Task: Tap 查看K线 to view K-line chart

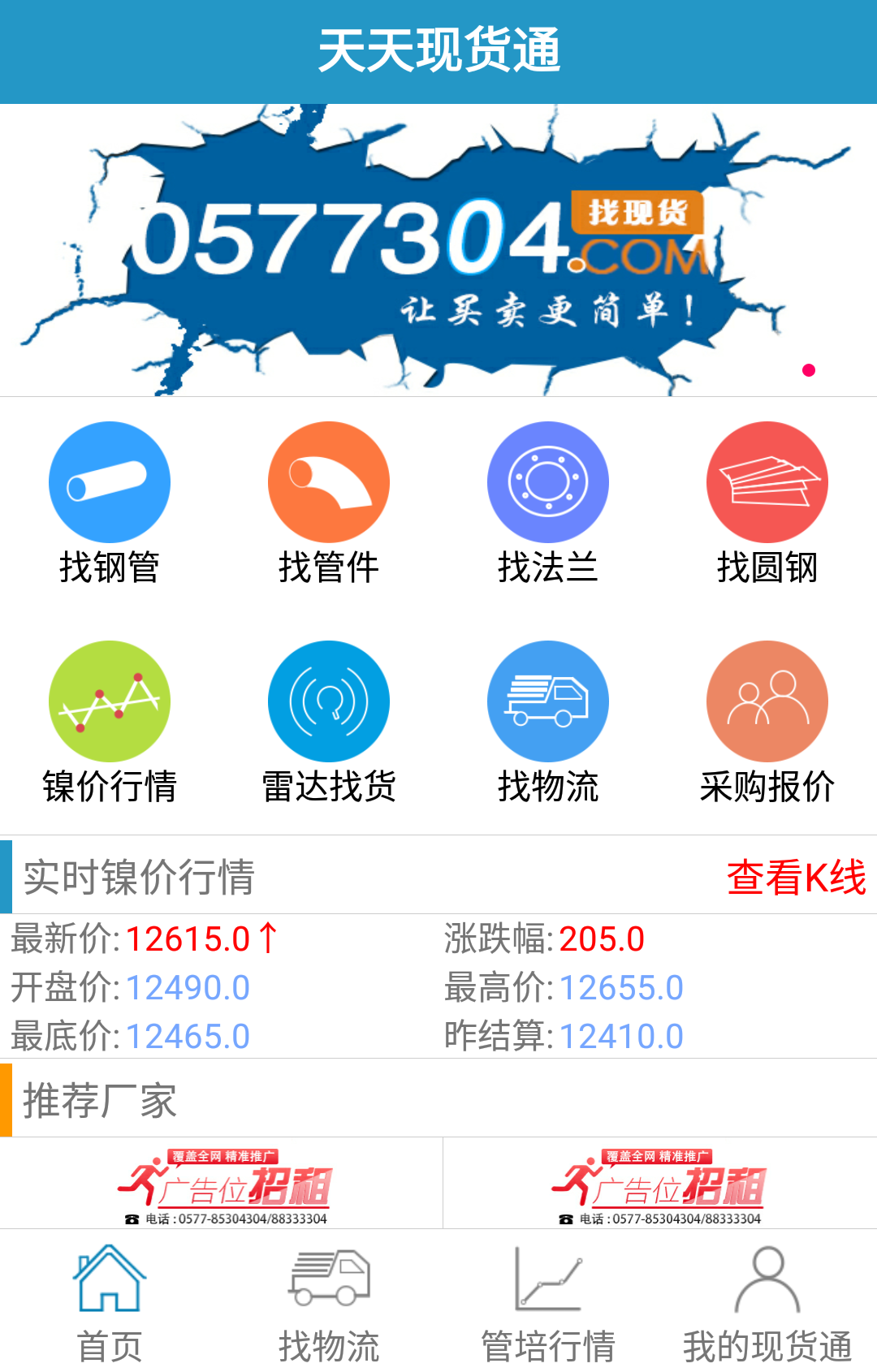Action: tap(796, 878)
